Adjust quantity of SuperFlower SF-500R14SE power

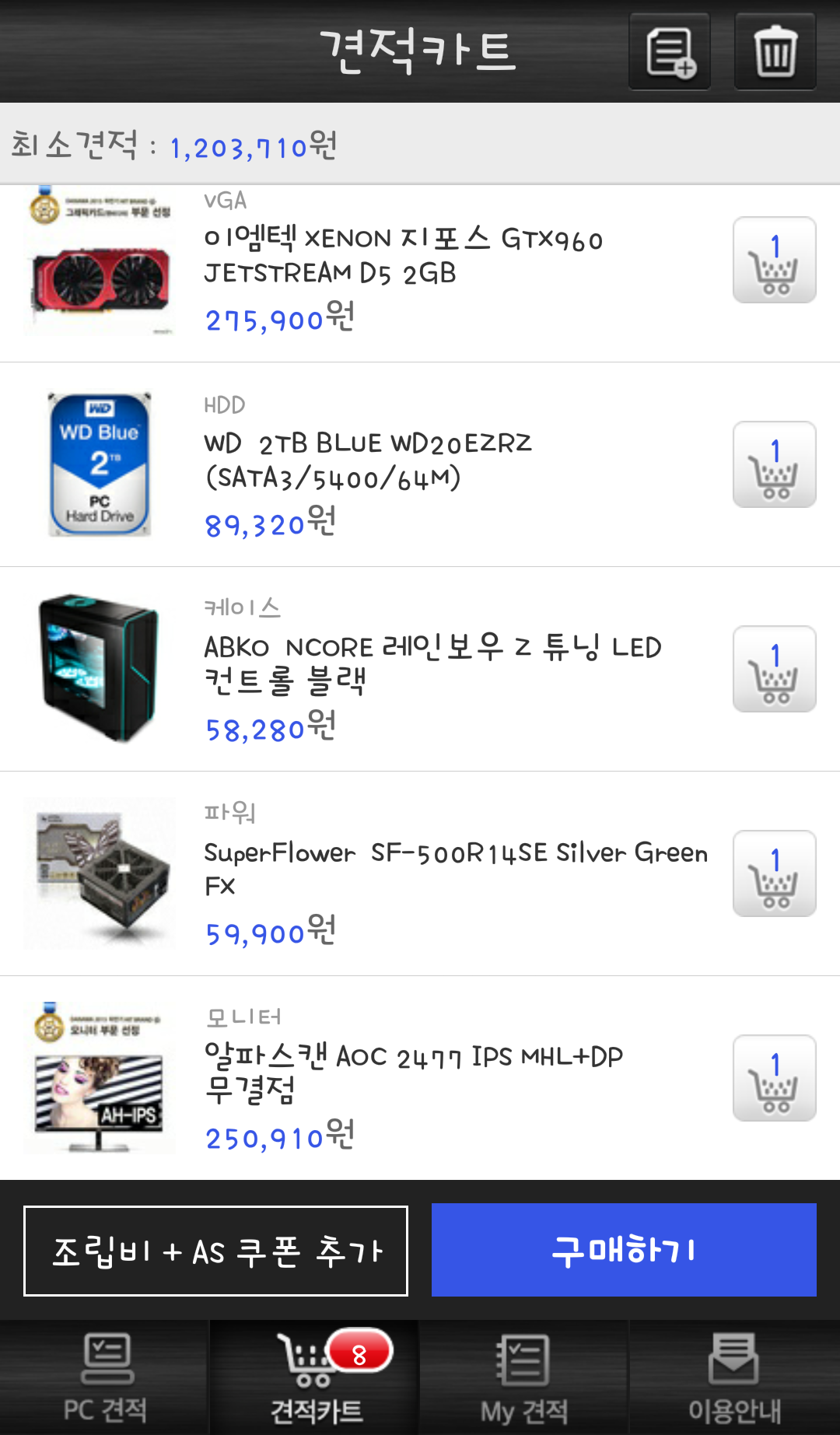click(x=774, y=873)
